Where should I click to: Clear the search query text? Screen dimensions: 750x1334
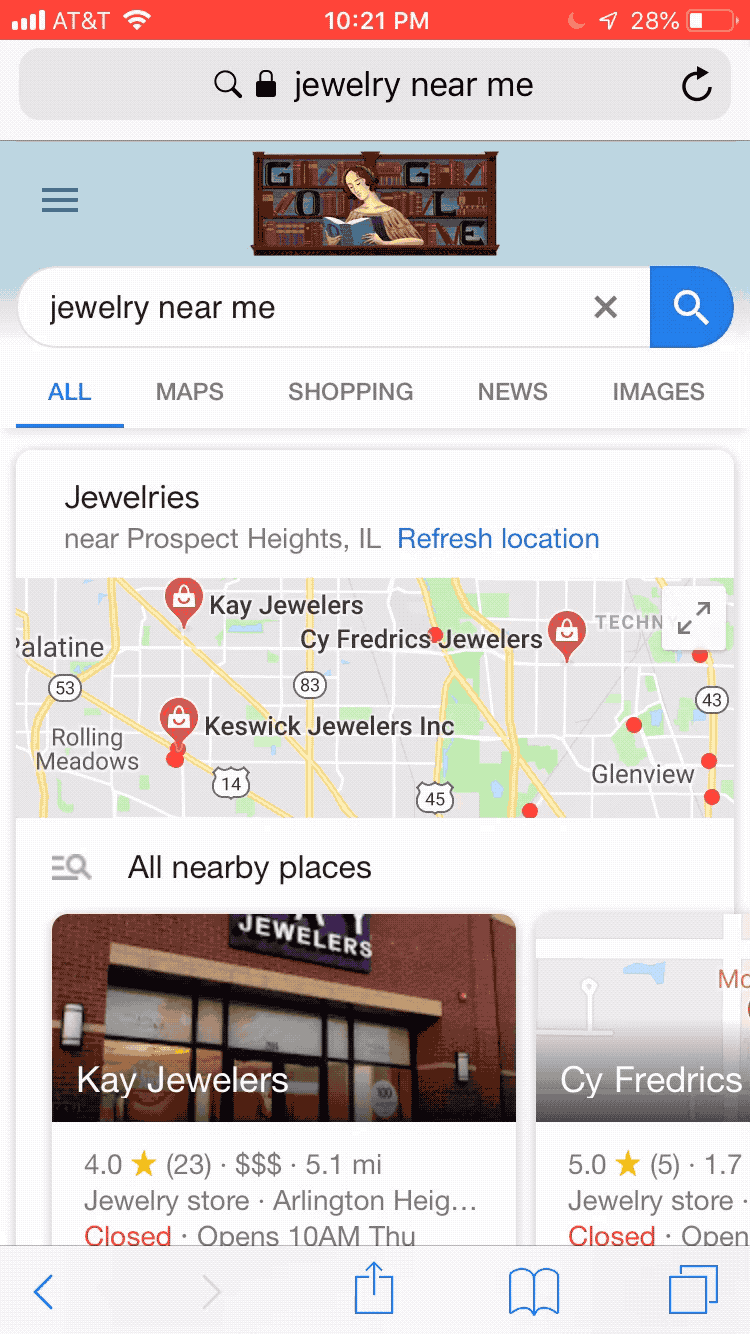pyautogui.click(x=606, y=307)
